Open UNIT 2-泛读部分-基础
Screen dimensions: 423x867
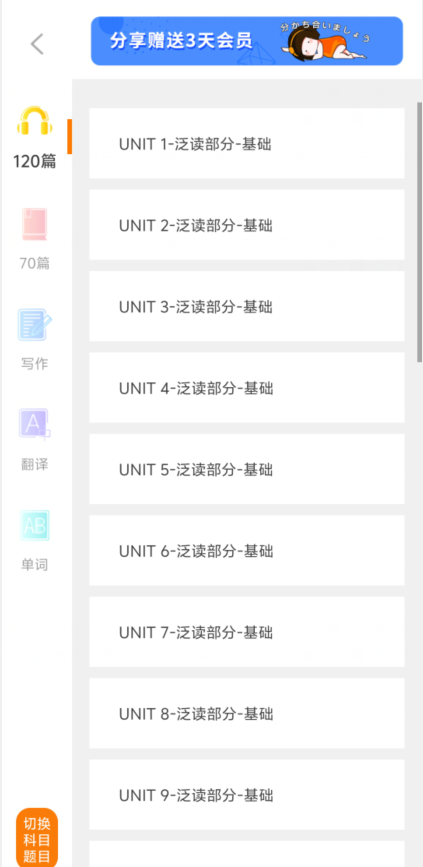pyautogui.click(x=247, y=225)
